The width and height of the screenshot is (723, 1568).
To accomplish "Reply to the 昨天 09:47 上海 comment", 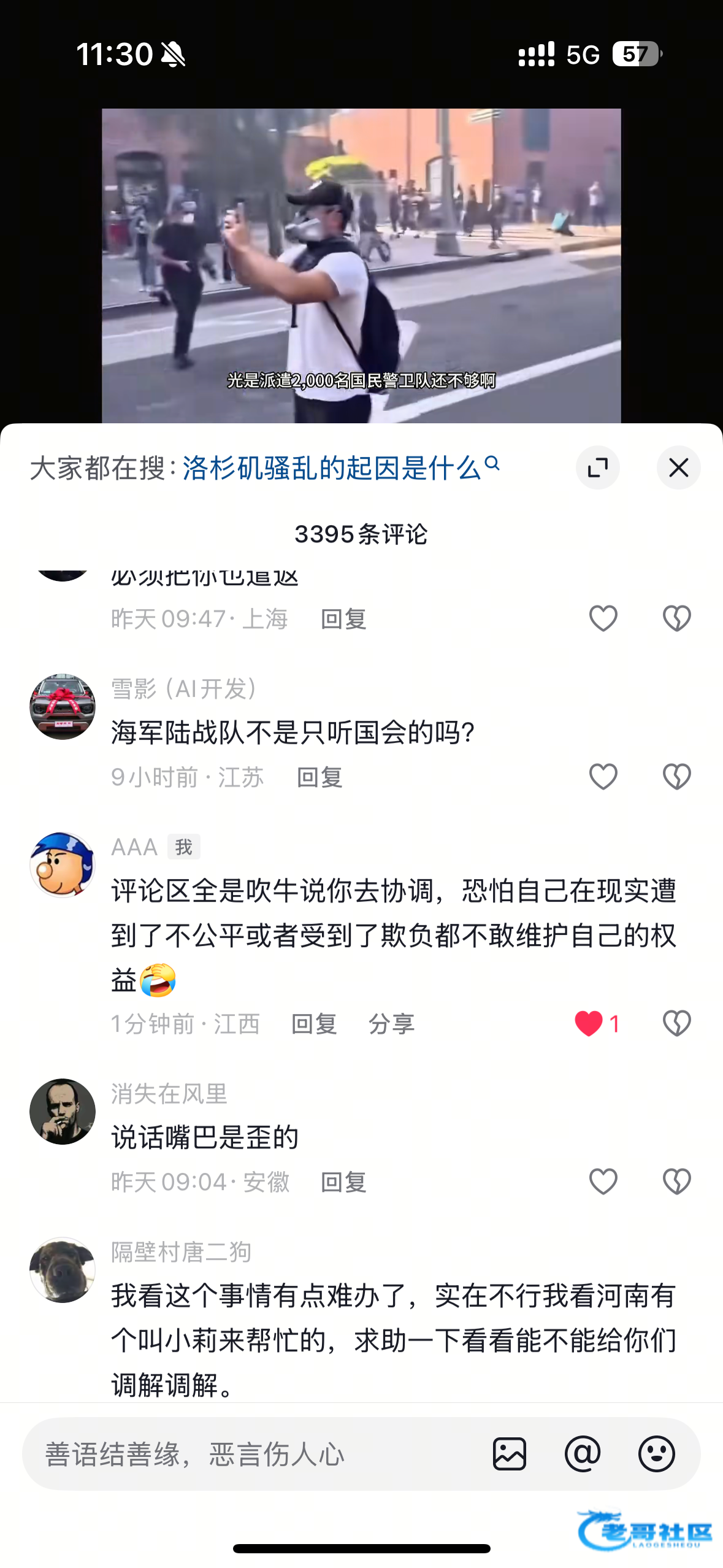I will point(343,619).
